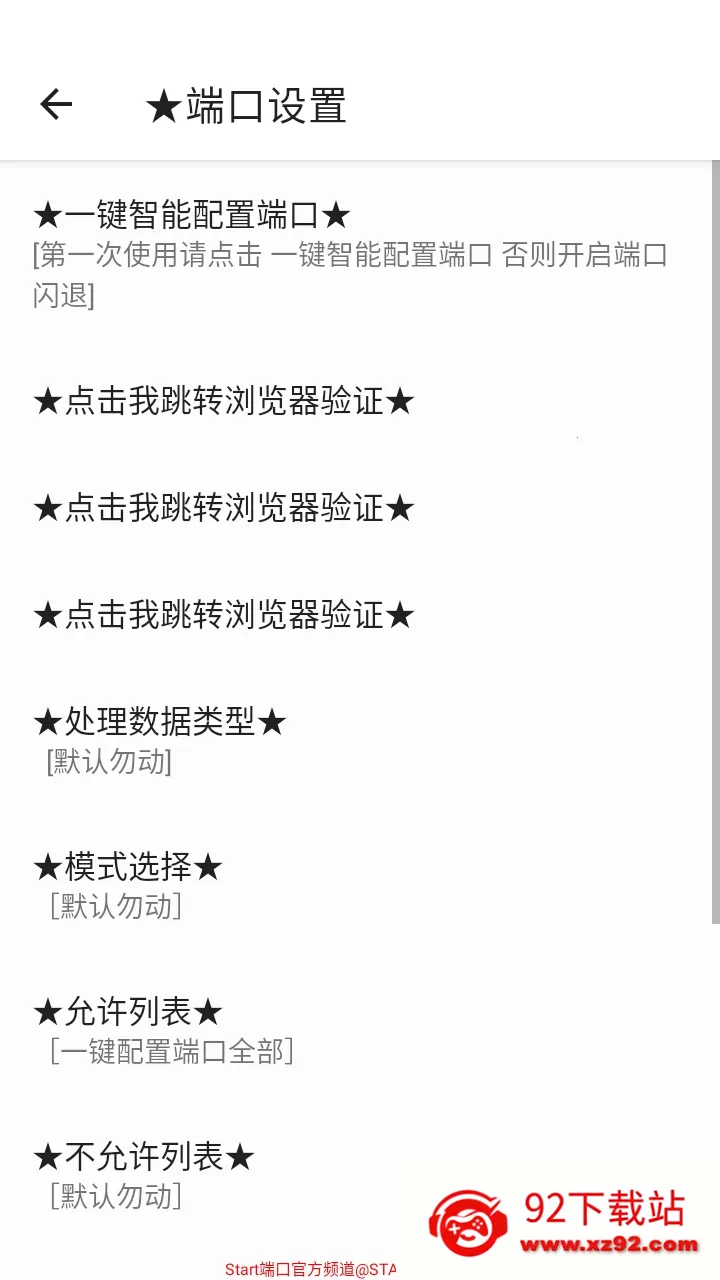Tap "[默认勿动]" hint under 不允许列表
Screen dimensions: 720x1280
(x=112, y=1196)
